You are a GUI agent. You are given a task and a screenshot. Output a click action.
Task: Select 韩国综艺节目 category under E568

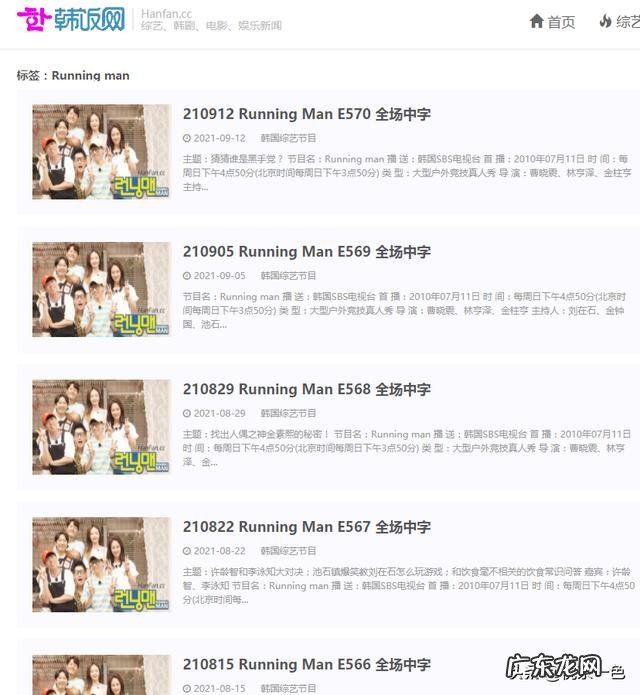tap(288, 413)
